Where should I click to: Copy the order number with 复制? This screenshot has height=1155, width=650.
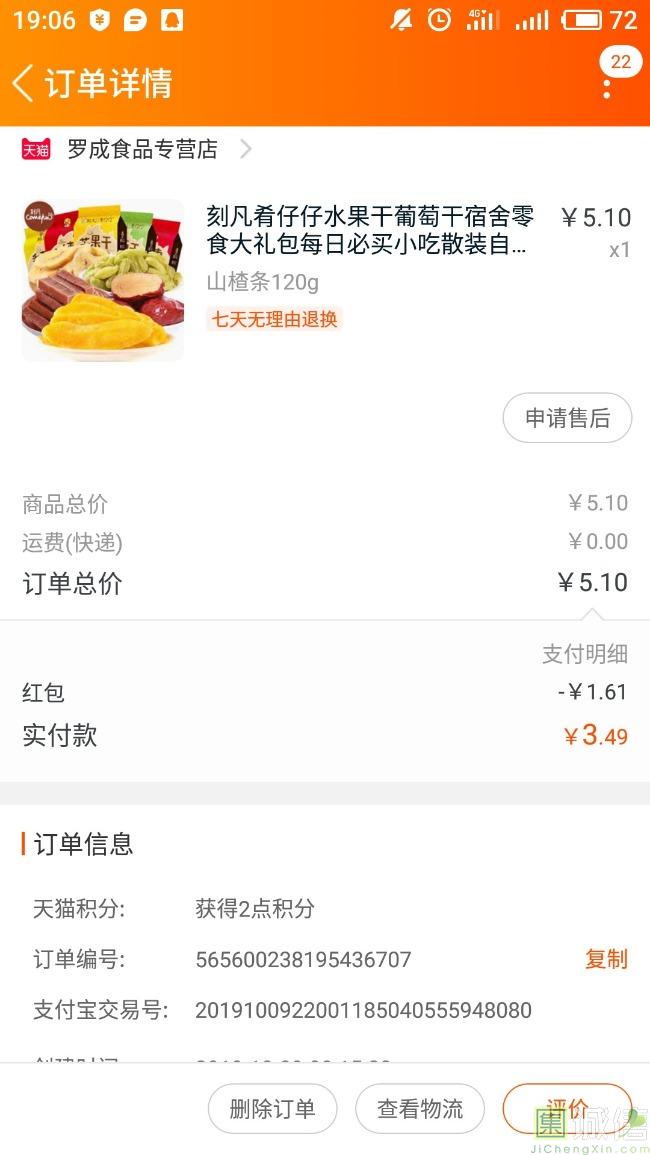(x=606, y=959)
